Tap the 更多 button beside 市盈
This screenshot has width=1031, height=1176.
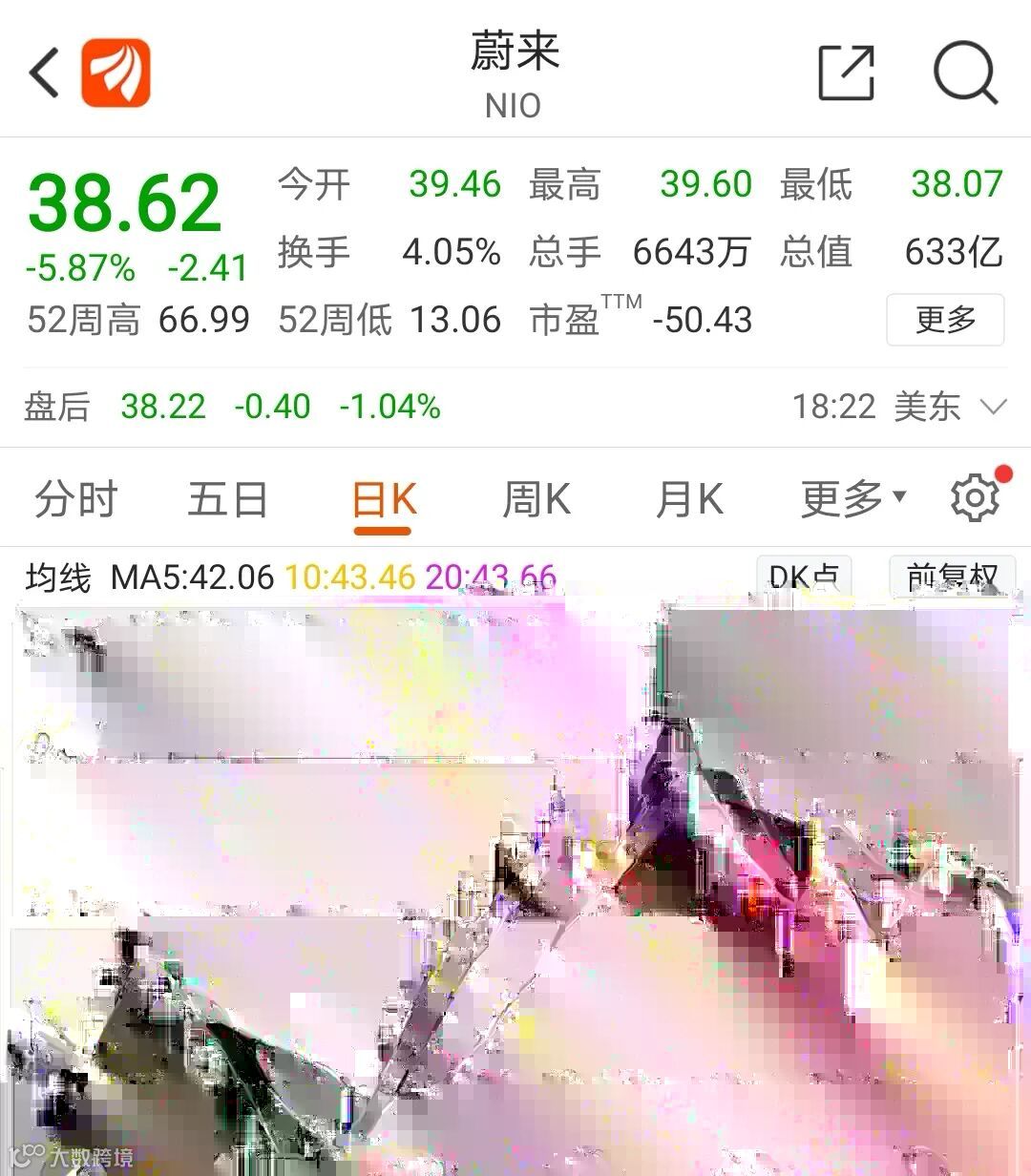(x=945, y=319)
